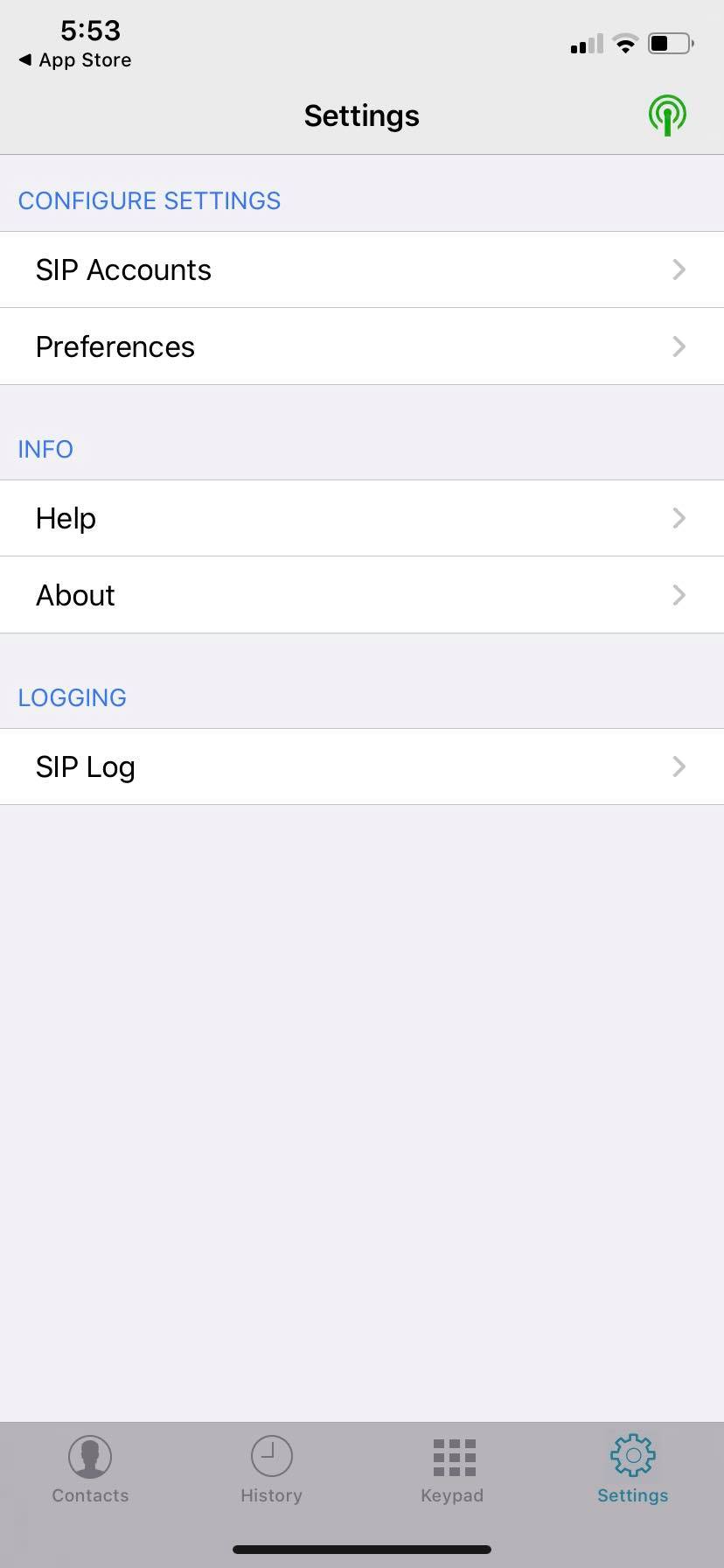Open the Preferences row

362,346
